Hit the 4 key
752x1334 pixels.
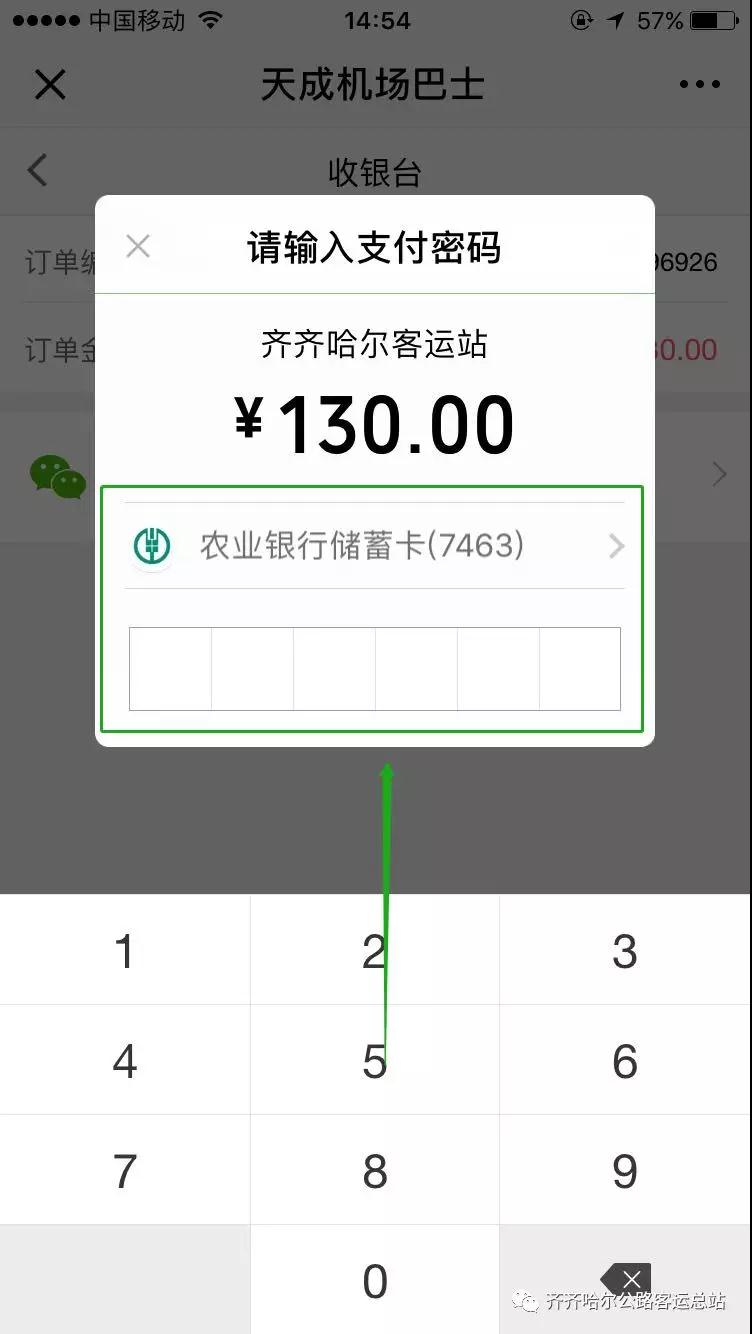pyautogui.click(x=125, y=1061)
